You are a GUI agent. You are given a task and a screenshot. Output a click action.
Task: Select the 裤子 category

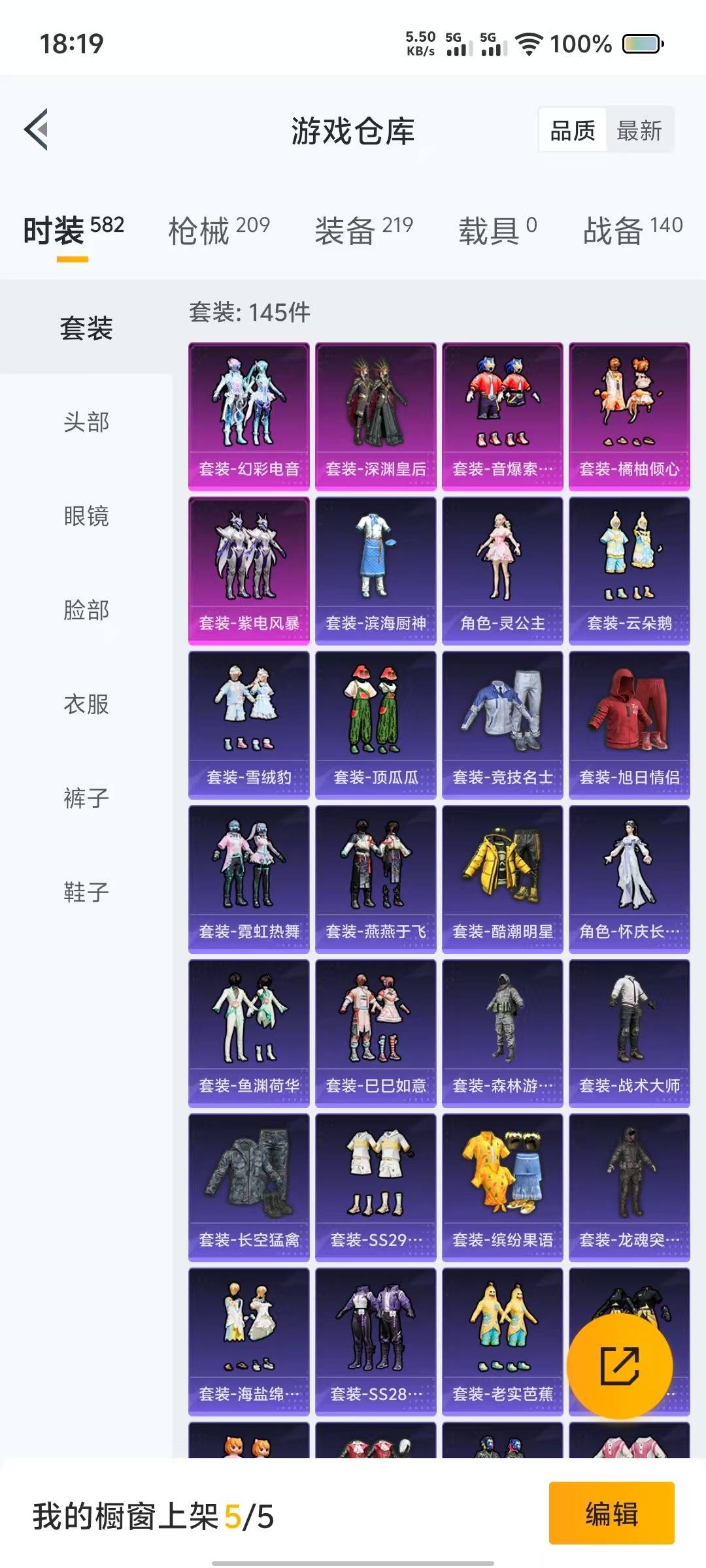(x=86, y=798)
